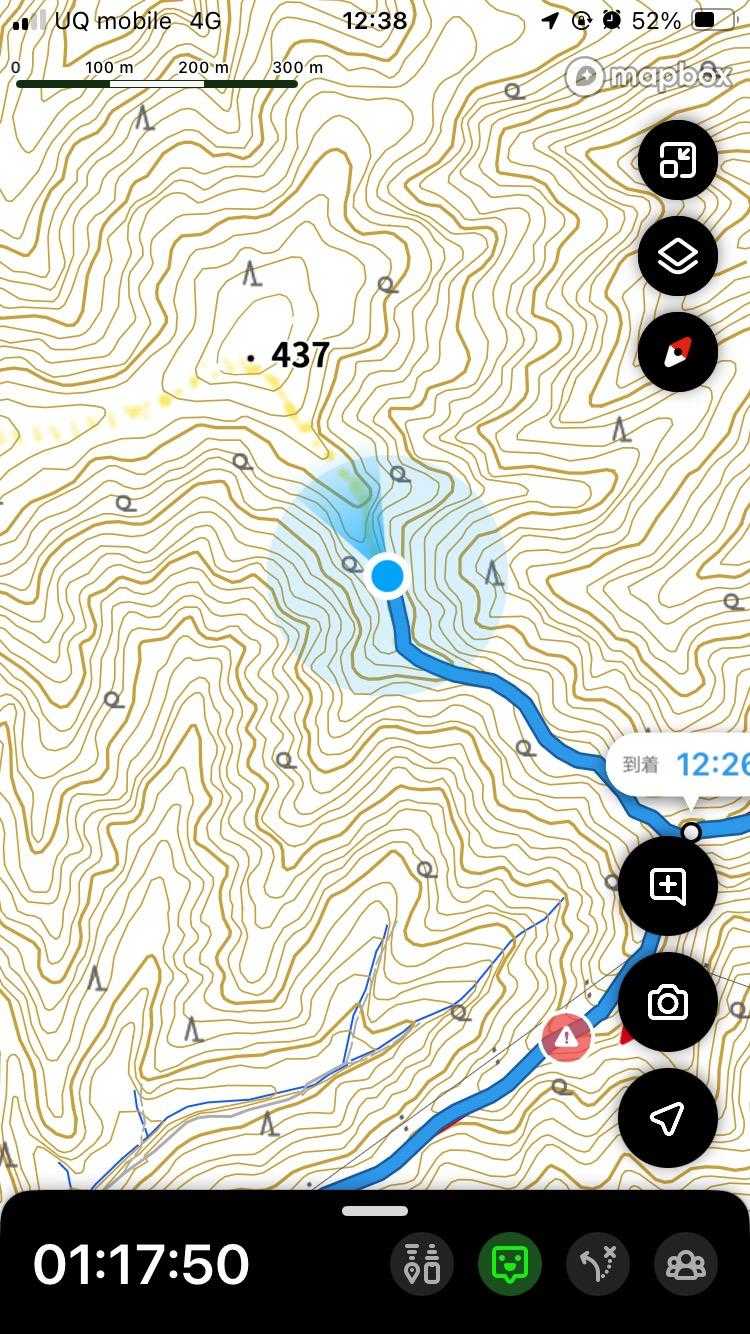Open the location and phone signal icon
The image size is (750, 1334).
[x=423, y=1265]
